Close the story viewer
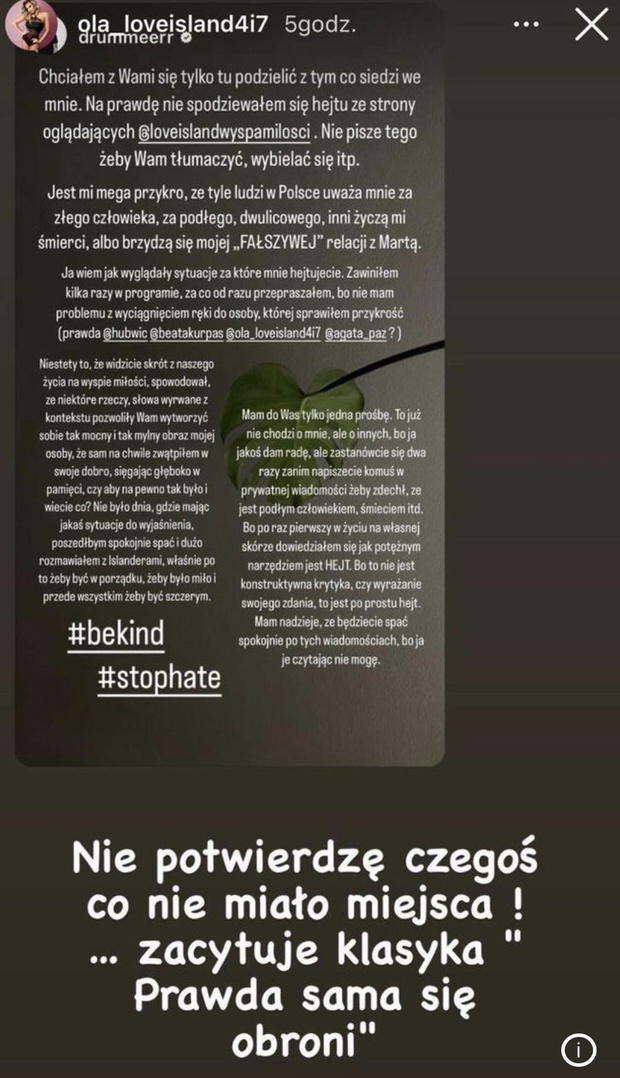620x1078 pixels. (x=591, y=25)
